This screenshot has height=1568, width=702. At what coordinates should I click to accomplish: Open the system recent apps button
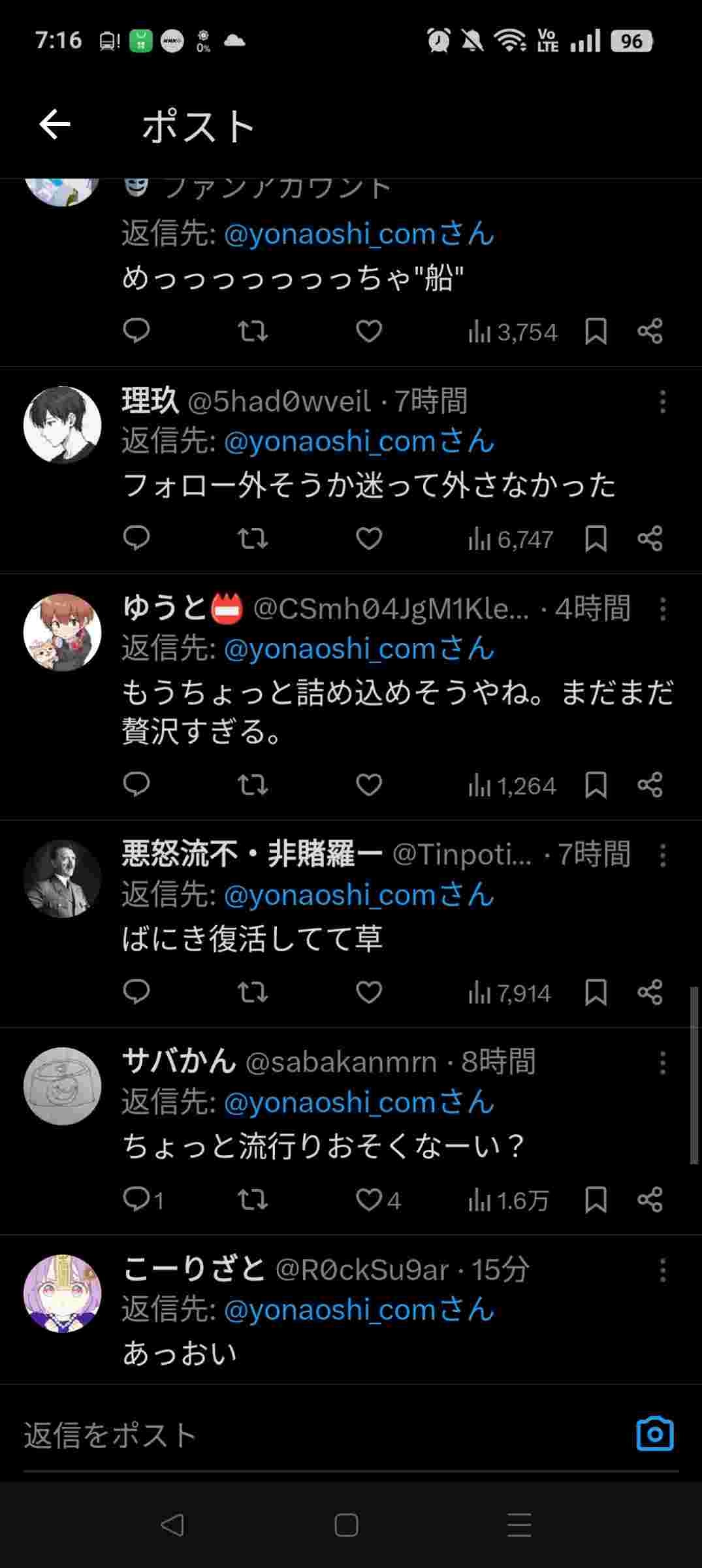click(519, 1526)
